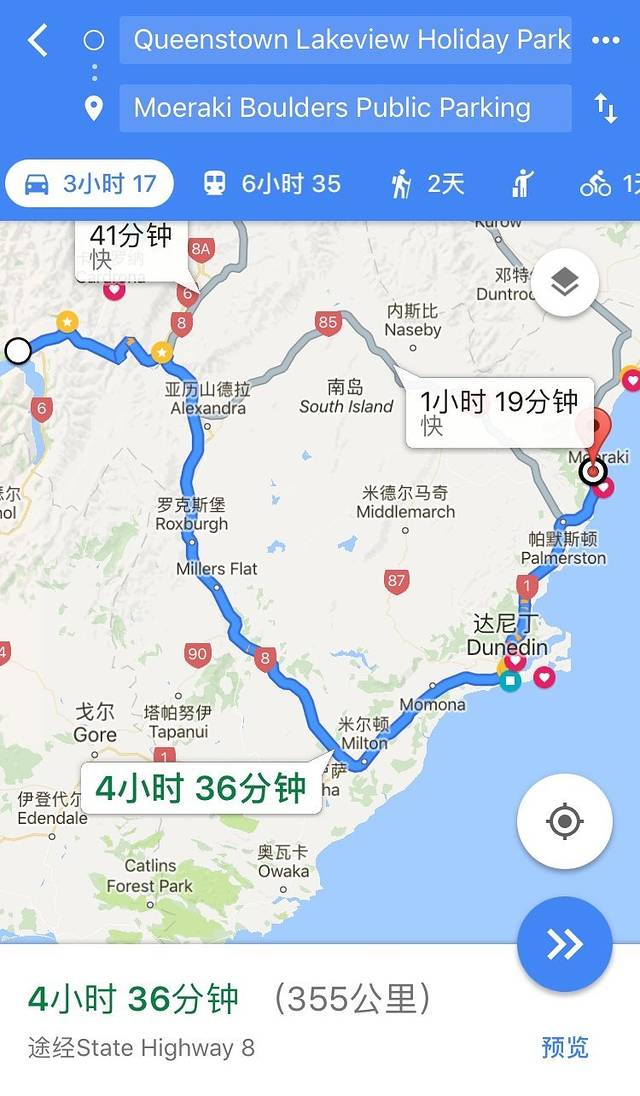The image size is (640, 1096).
Task: Switch to the ride-hailing tab
Action: 522,184
